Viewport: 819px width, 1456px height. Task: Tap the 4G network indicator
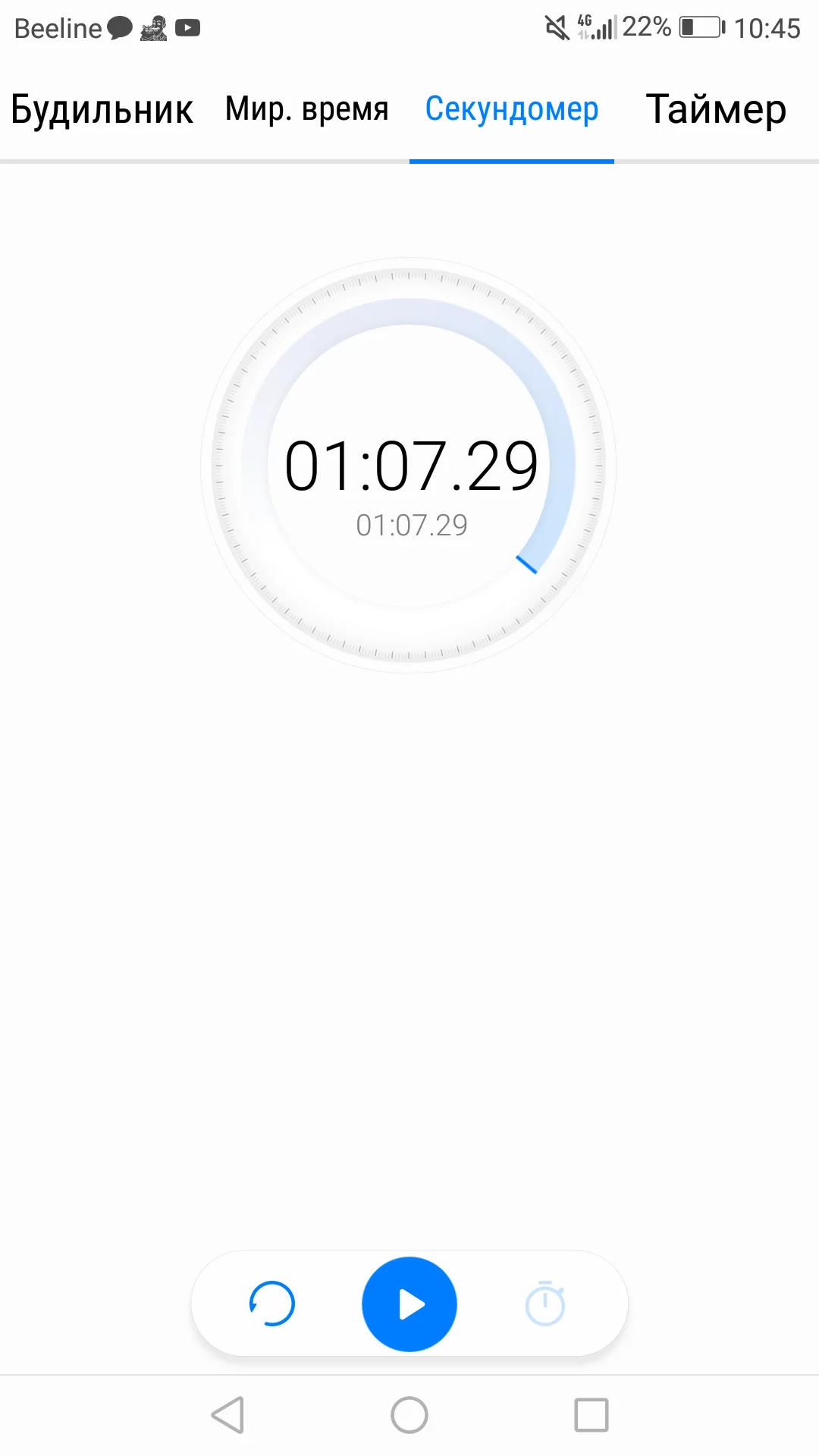[x=584, y=25]
